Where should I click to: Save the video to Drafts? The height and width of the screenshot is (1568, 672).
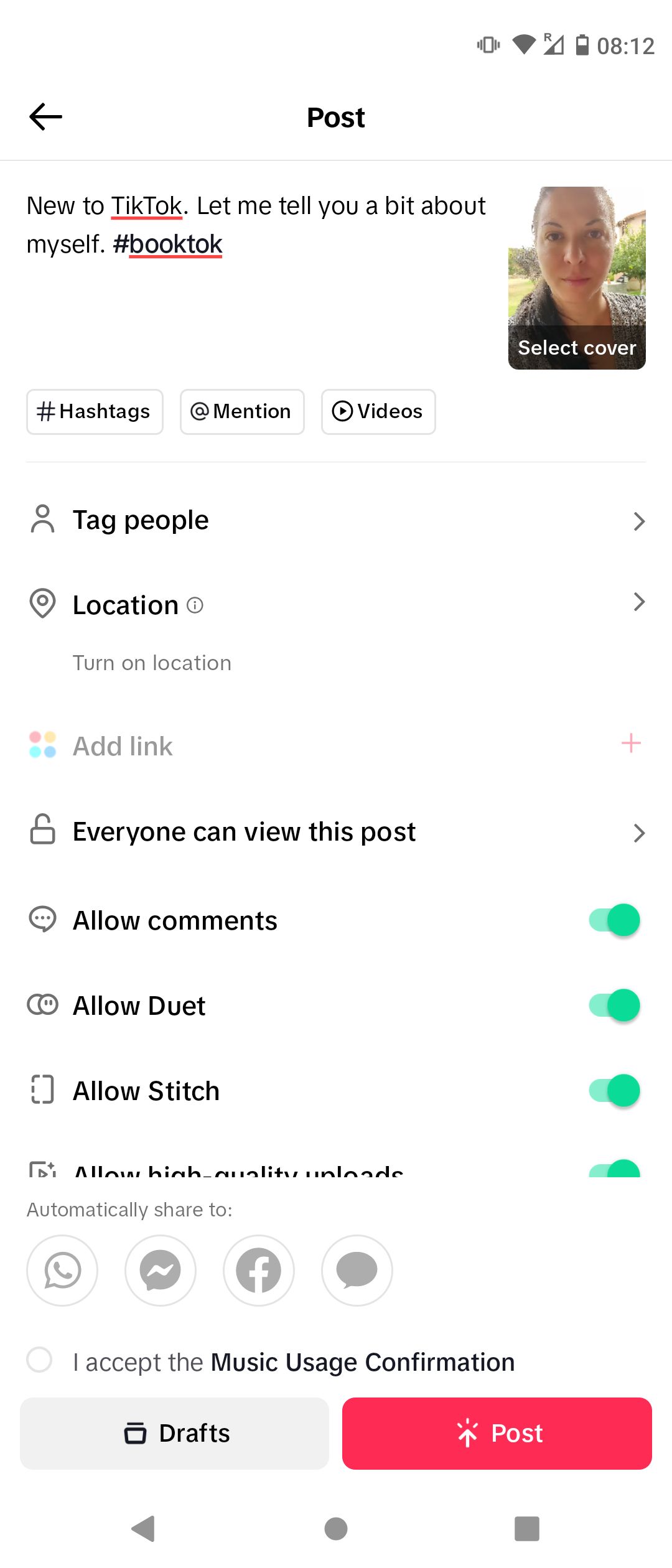[174, 1433]
